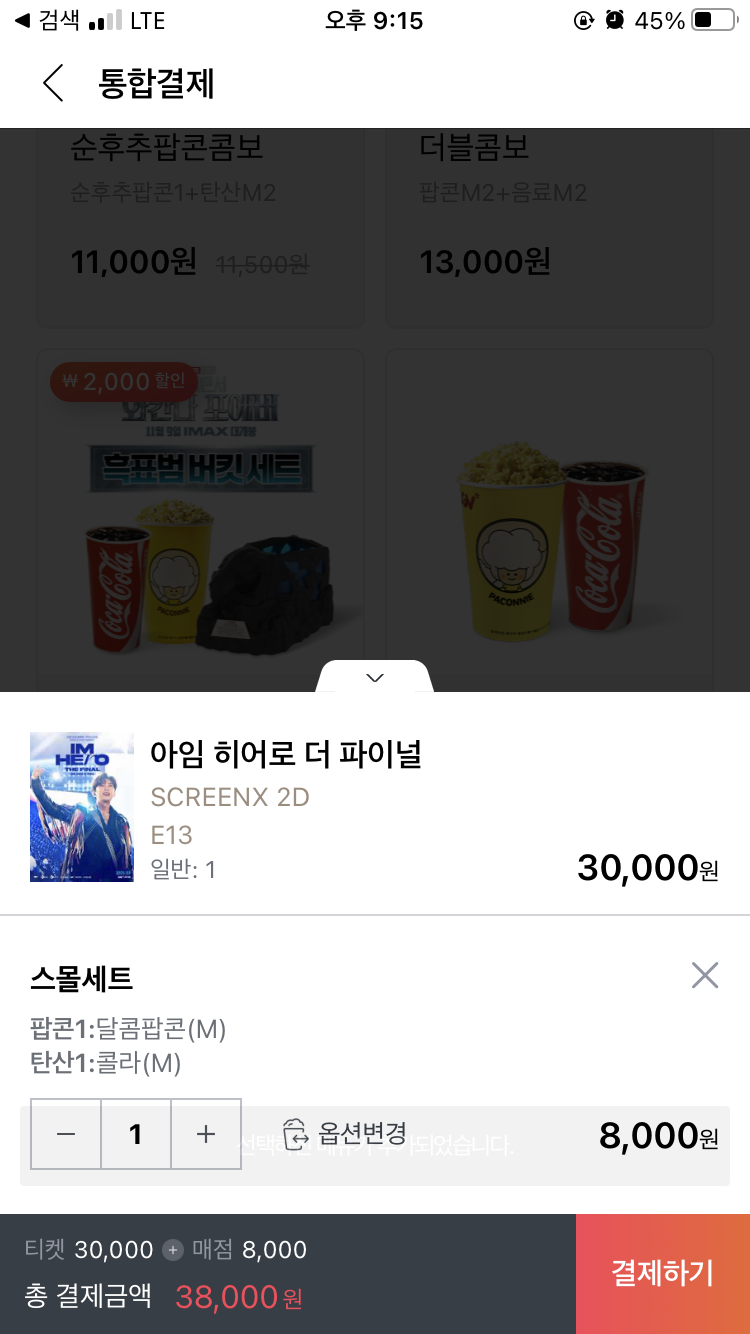The image size is (750, 1334).
Task: Collapse the snack menu with the chevron
Action: pyautogui.click(x=374, y=678)
